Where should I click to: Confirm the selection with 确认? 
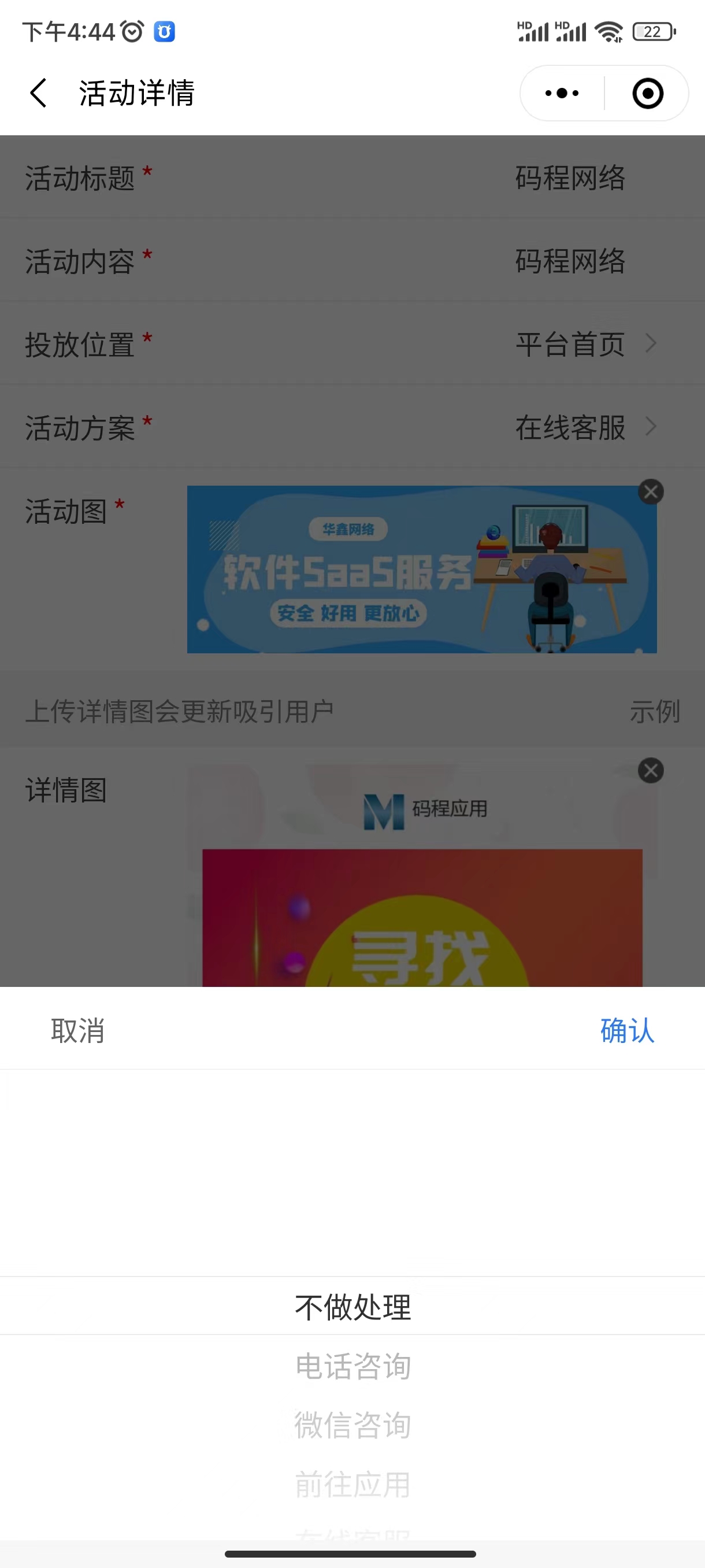click(627, 1030)
